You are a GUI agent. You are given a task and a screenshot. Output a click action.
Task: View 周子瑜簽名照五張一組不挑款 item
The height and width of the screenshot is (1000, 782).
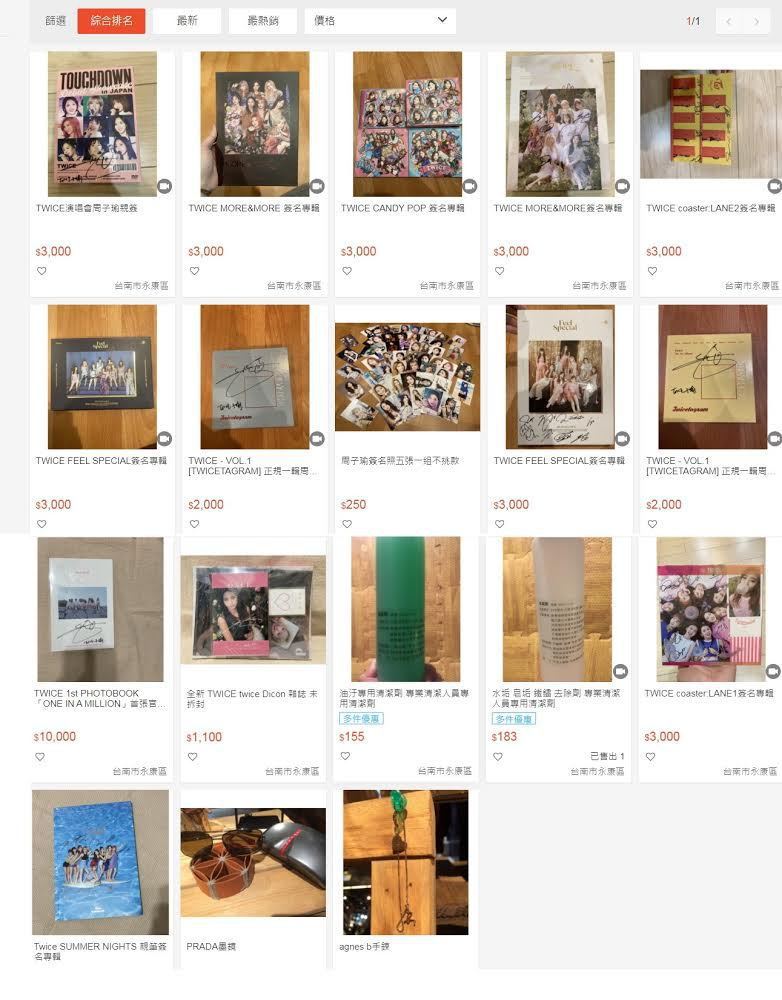pyautogui.click(x=407, y=377)
